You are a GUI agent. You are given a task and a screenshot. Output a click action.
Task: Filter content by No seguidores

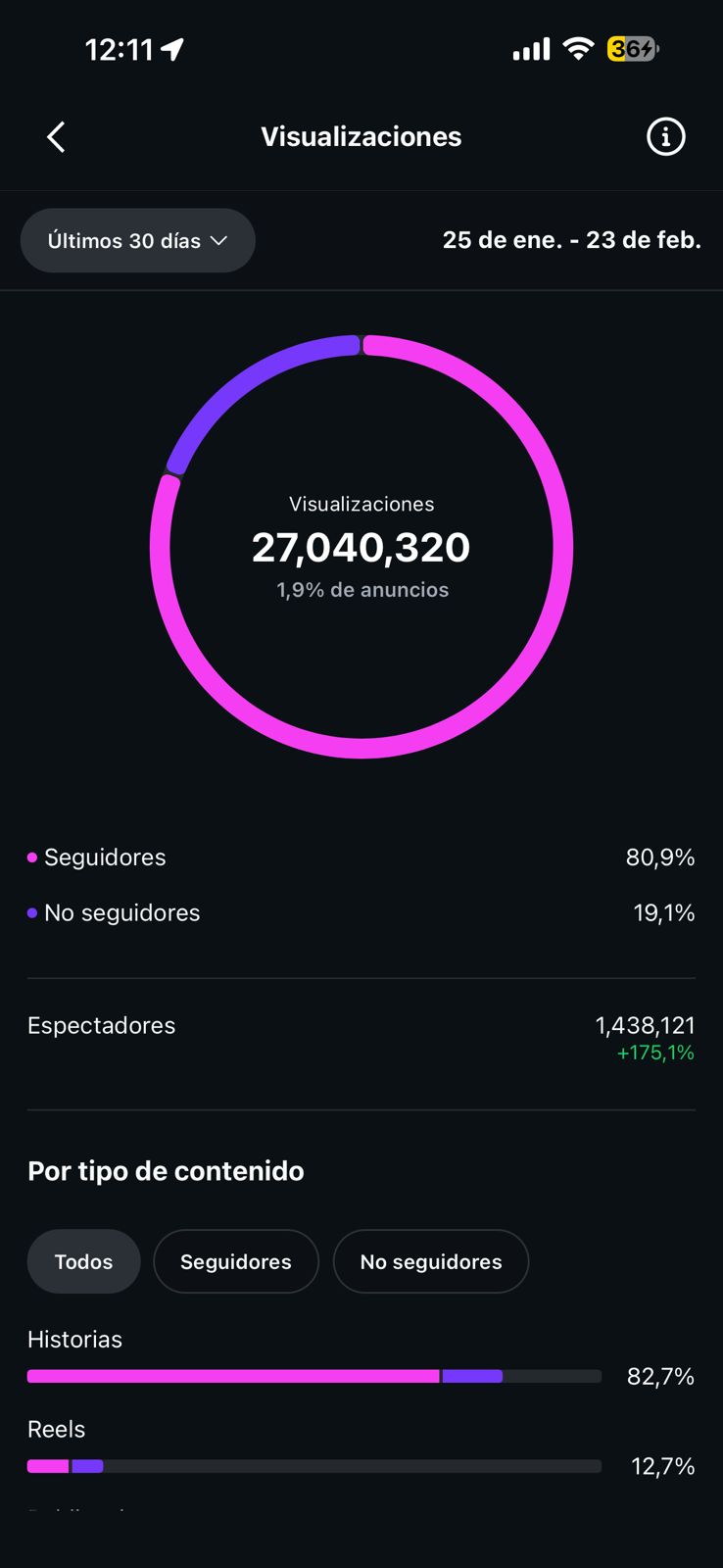(431, 1261)
